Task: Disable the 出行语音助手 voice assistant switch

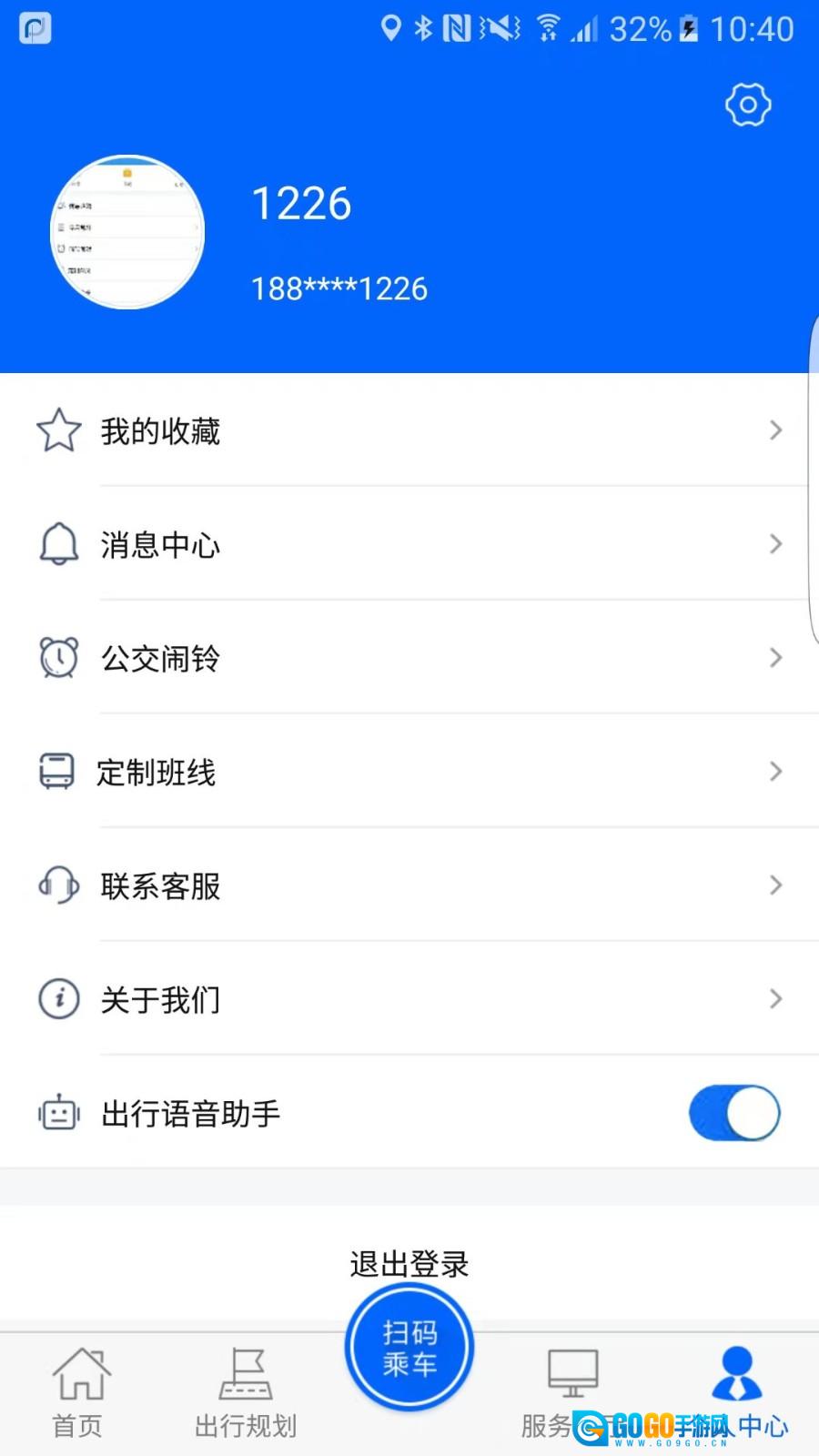Action: click(733, 1113)
